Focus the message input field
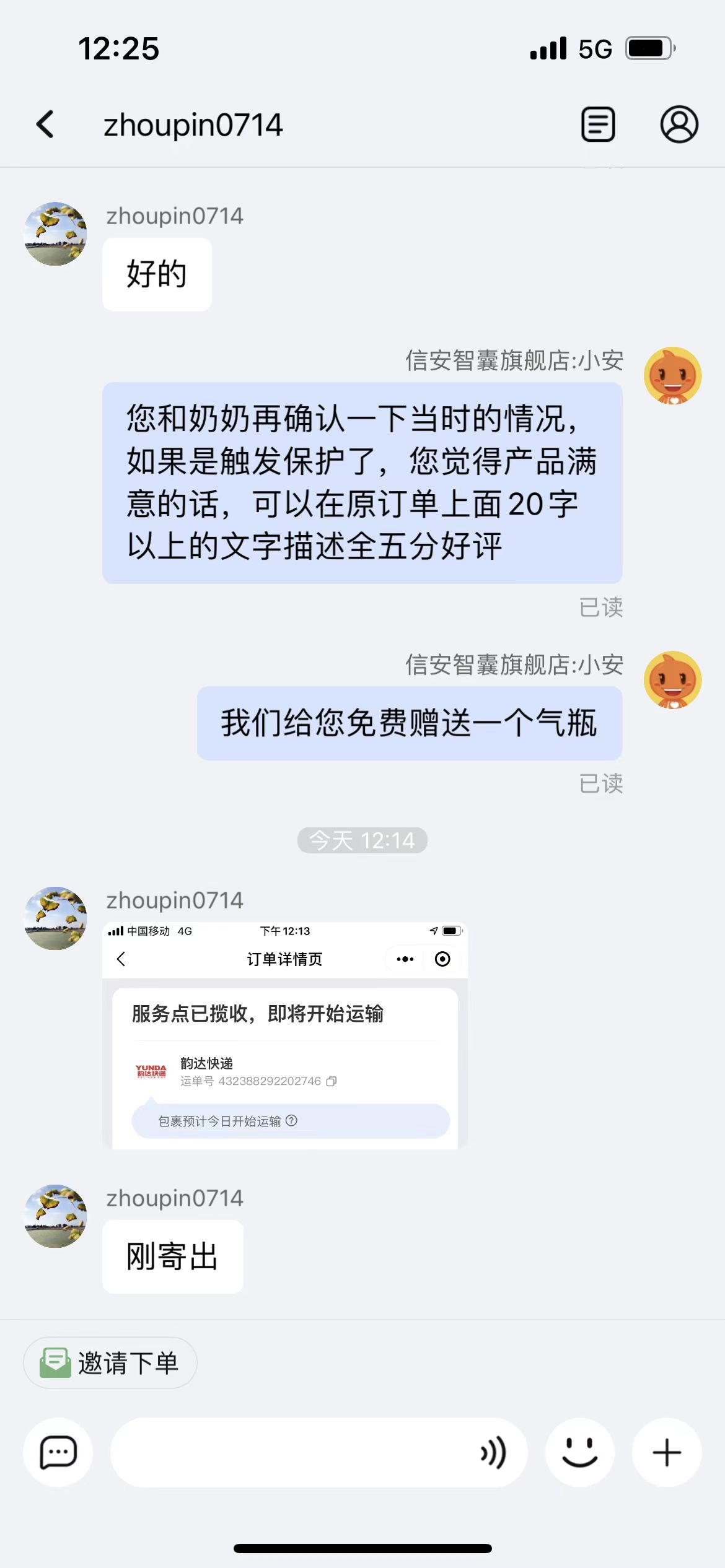This screenshot has width=725, height=1568. click(291, 1452)
